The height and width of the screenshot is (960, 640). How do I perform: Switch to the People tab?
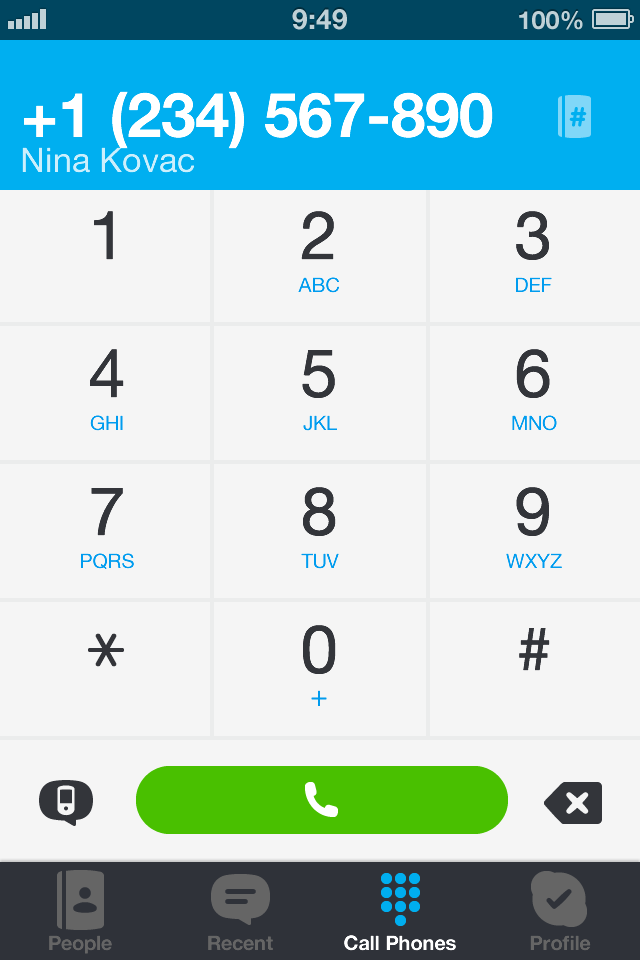(x=80, y=911)
